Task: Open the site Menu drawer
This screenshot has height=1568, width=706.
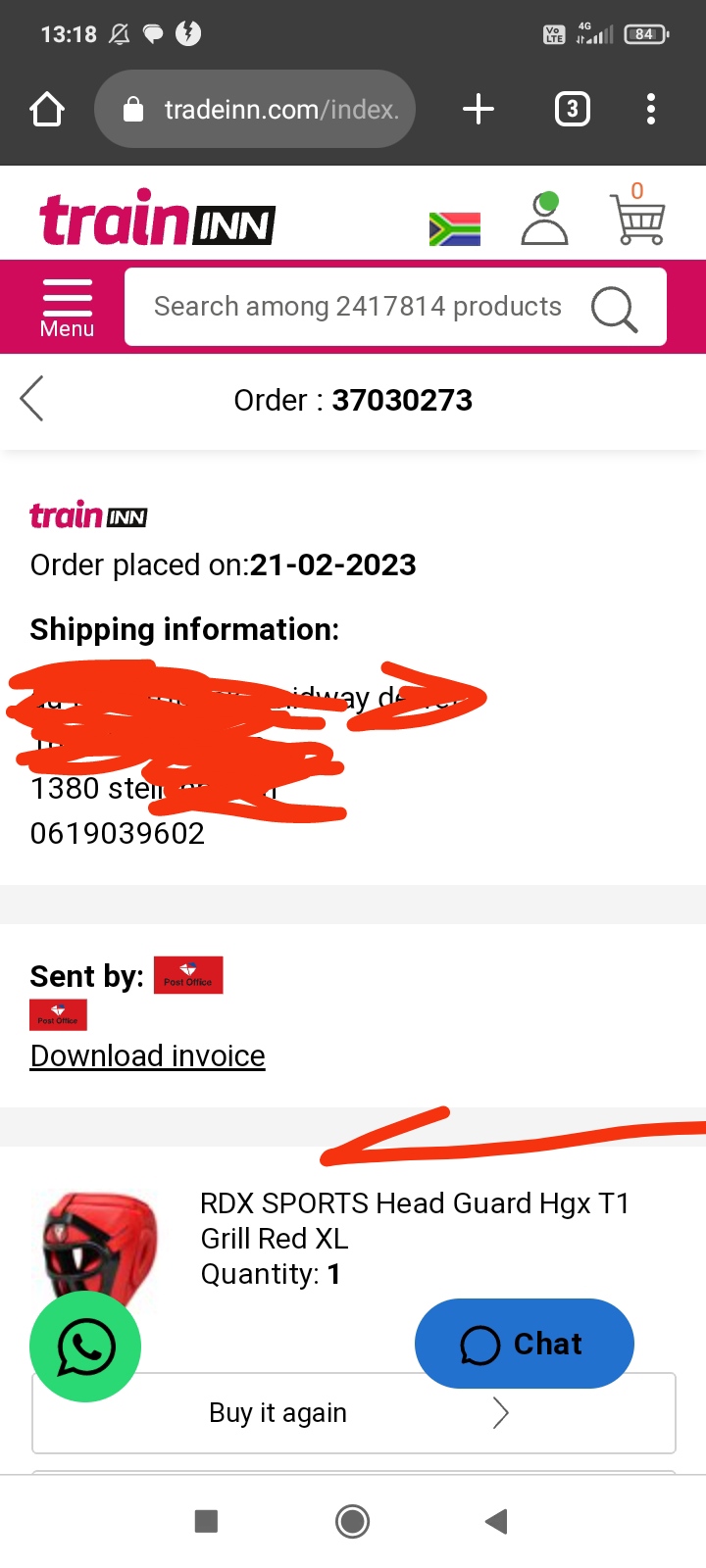Action: point(67,308)
